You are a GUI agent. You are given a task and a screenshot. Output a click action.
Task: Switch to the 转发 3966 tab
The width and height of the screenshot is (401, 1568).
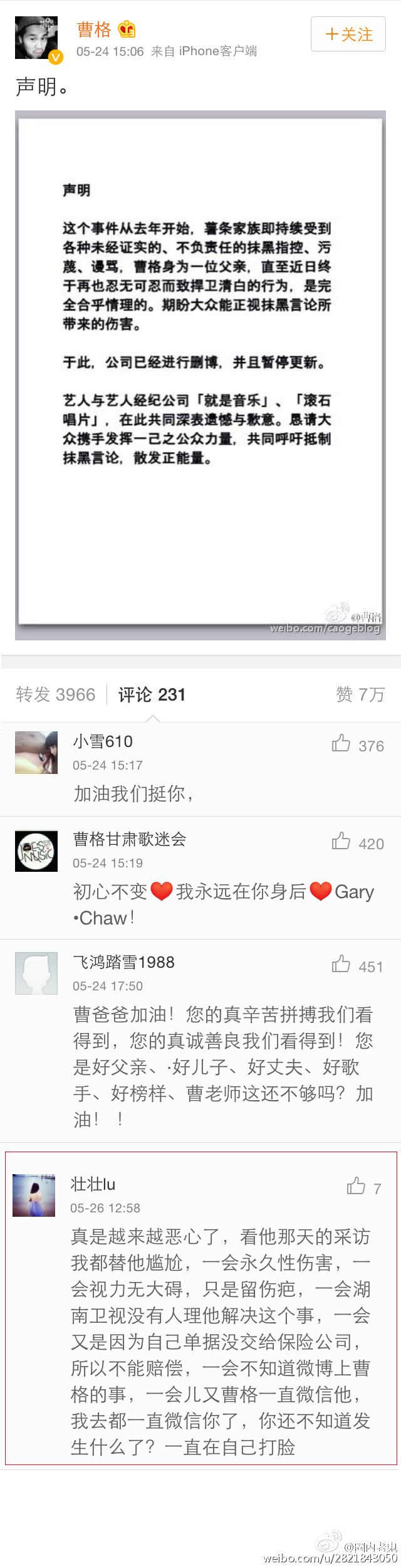[56, 694]
